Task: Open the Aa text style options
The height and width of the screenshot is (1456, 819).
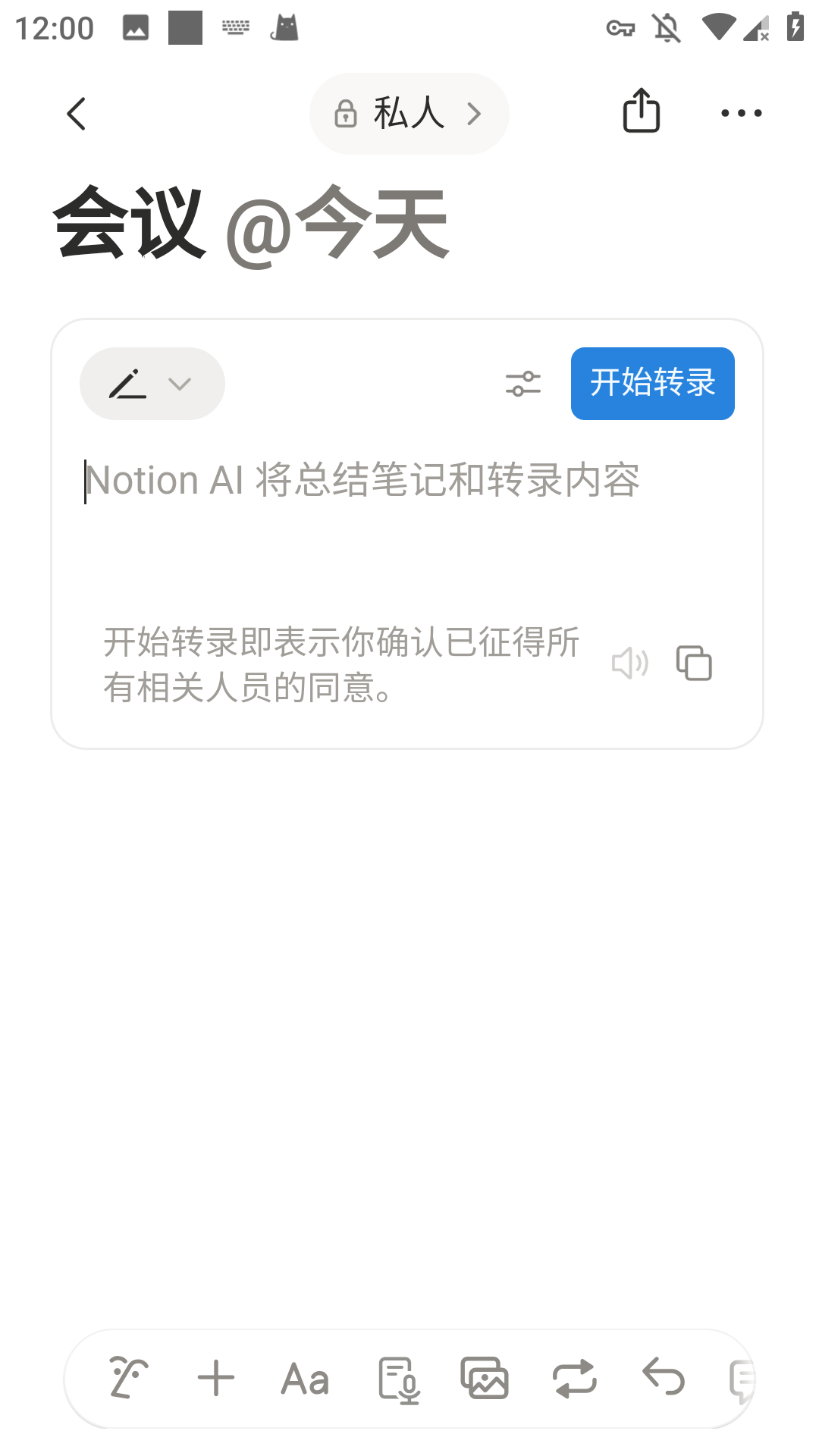Action: tap(305, 1379)
